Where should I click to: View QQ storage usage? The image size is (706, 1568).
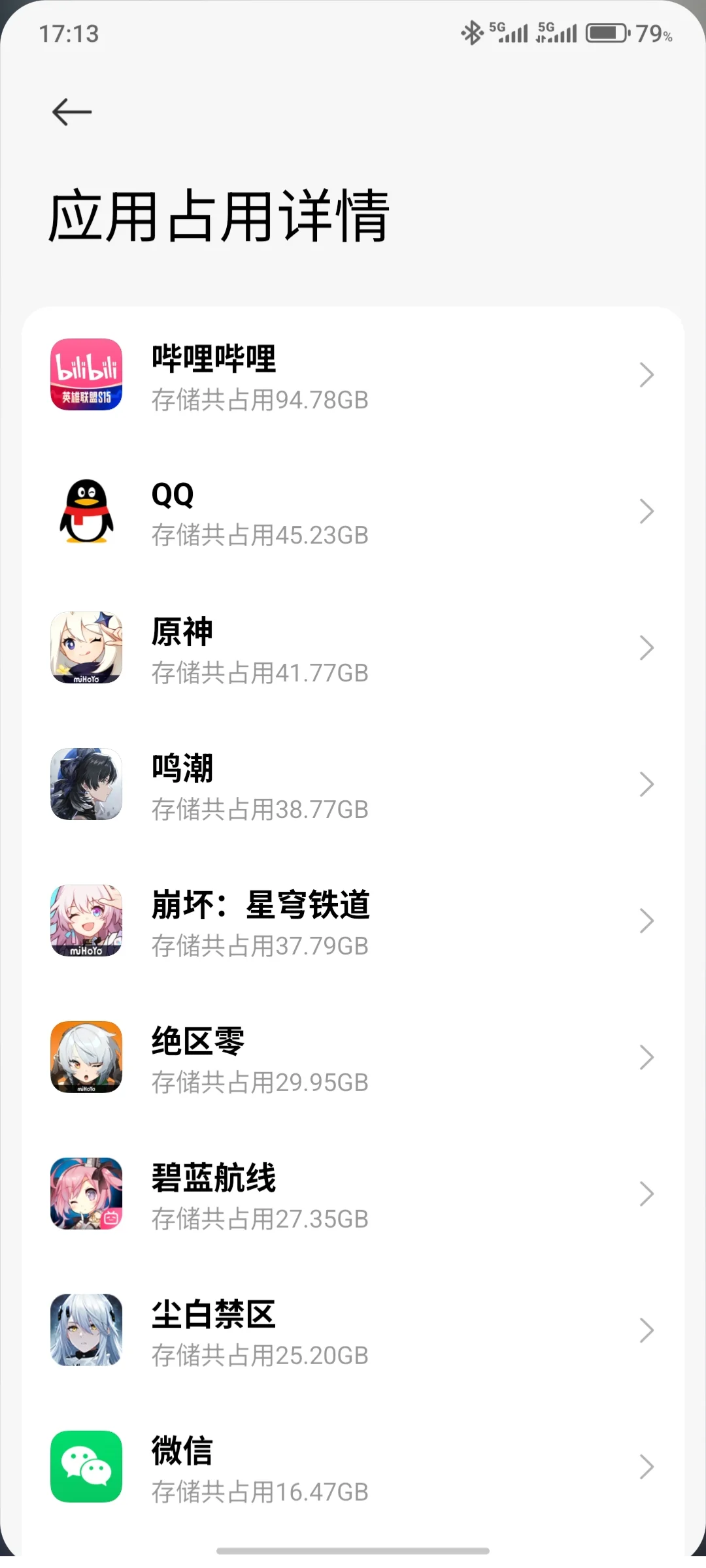tap(353, 512)
